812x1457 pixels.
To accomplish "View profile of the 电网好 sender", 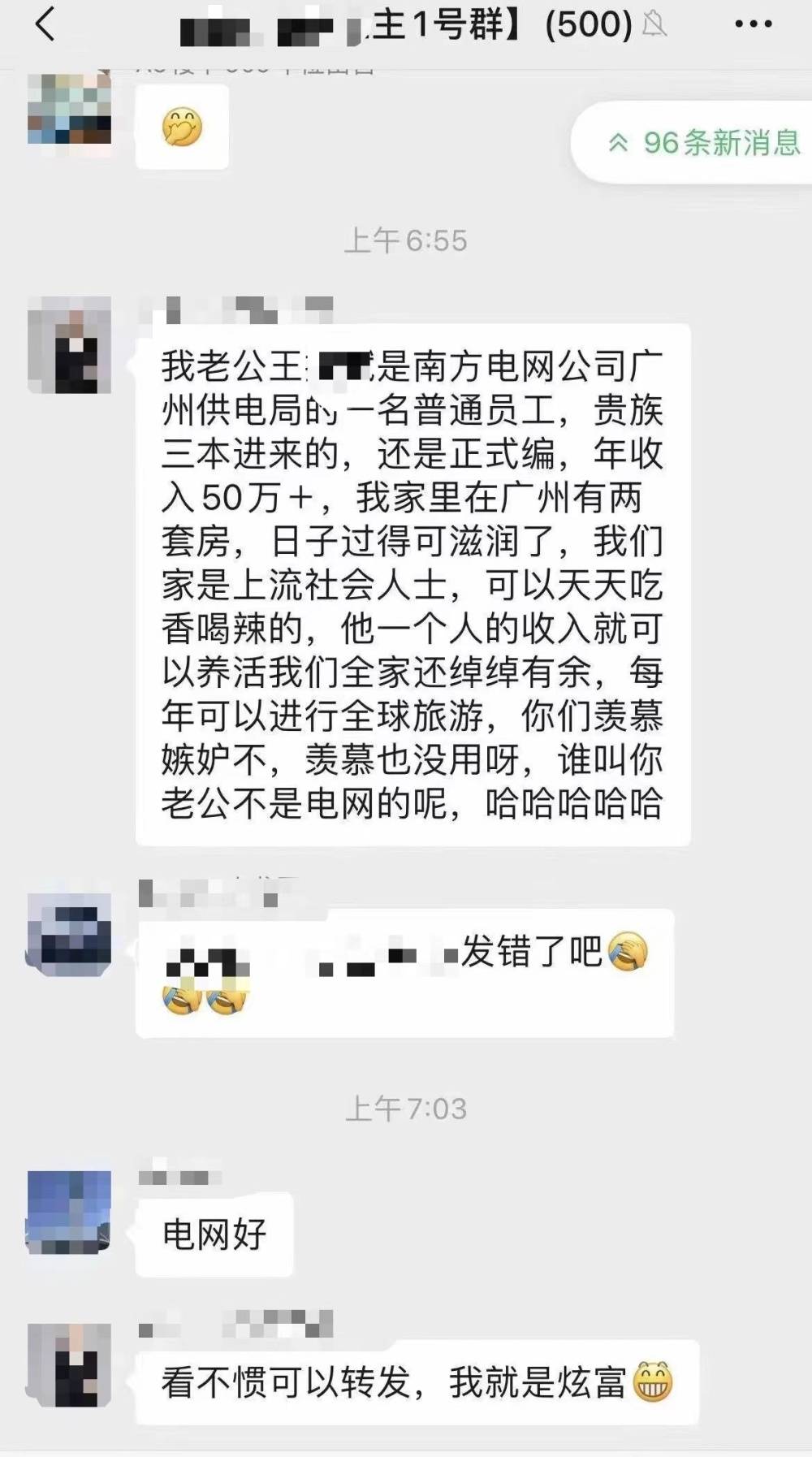I will 69,1212.
